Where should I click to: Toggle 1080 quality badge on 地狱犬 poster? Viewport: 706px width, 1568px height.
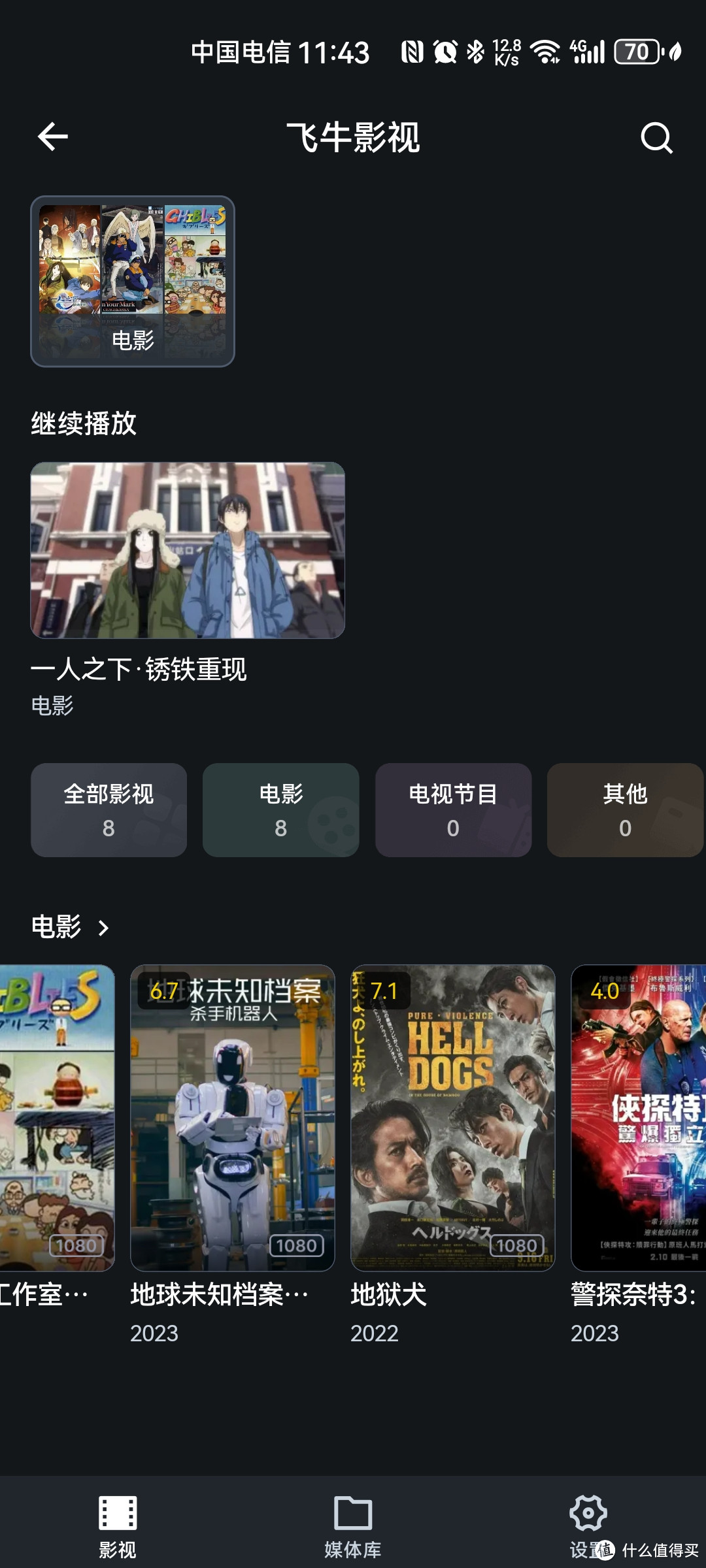[x=516, y=1245]
